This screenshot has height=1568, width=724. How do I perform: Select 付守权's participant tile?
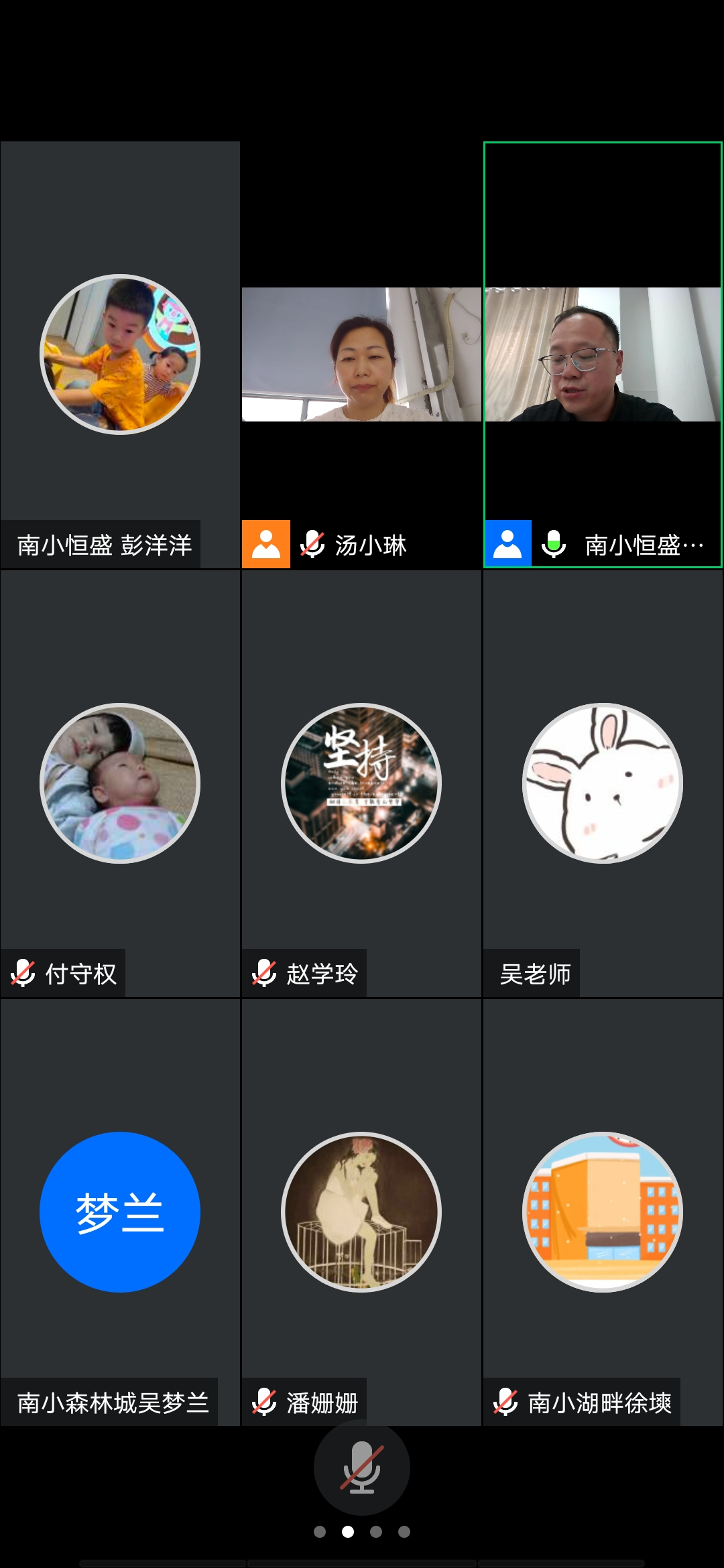coord(120,783)
